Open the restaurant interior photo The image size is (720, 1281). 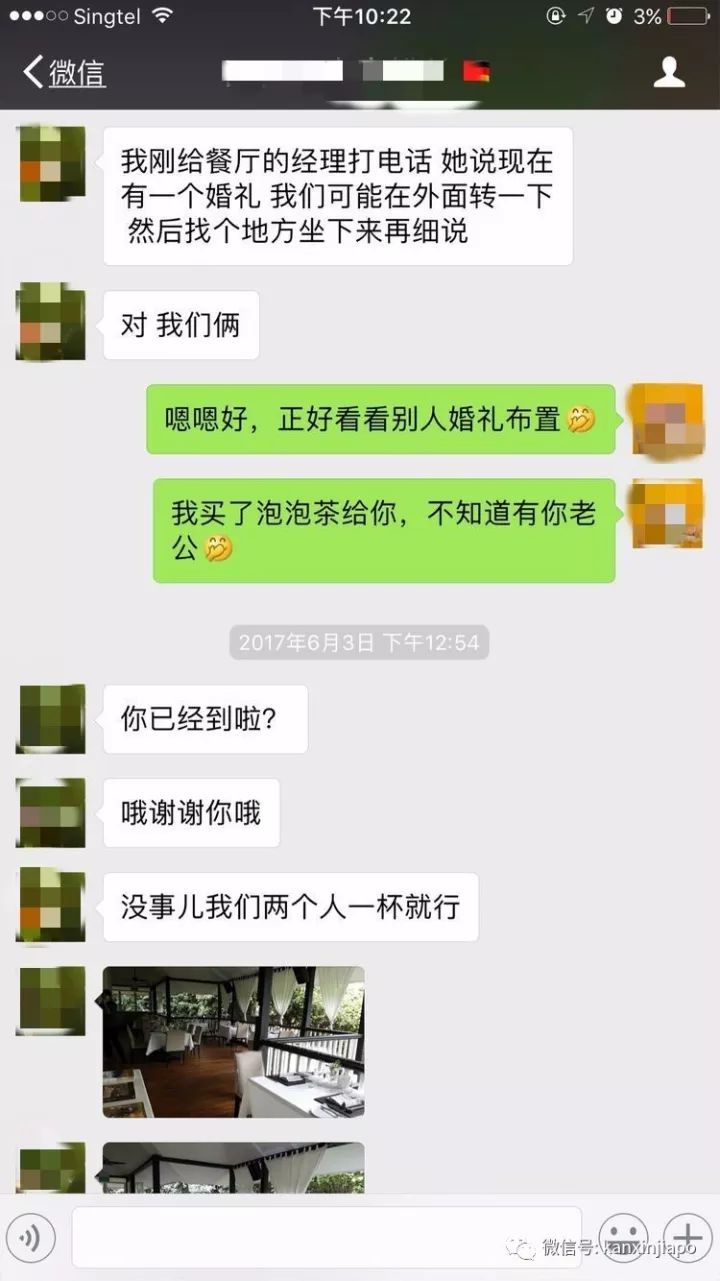coord(233,1041)
